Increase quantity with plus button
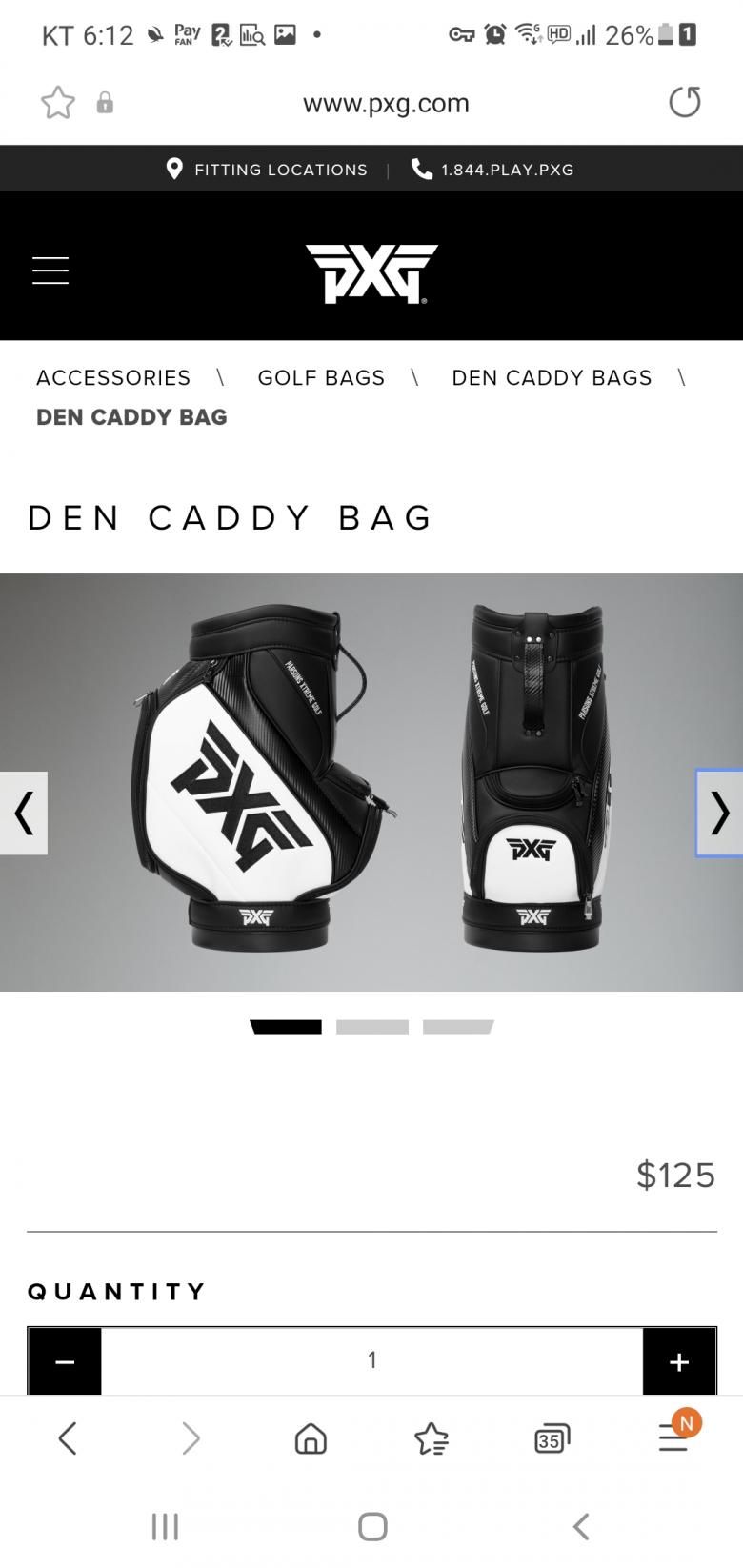 [679, 1361]
